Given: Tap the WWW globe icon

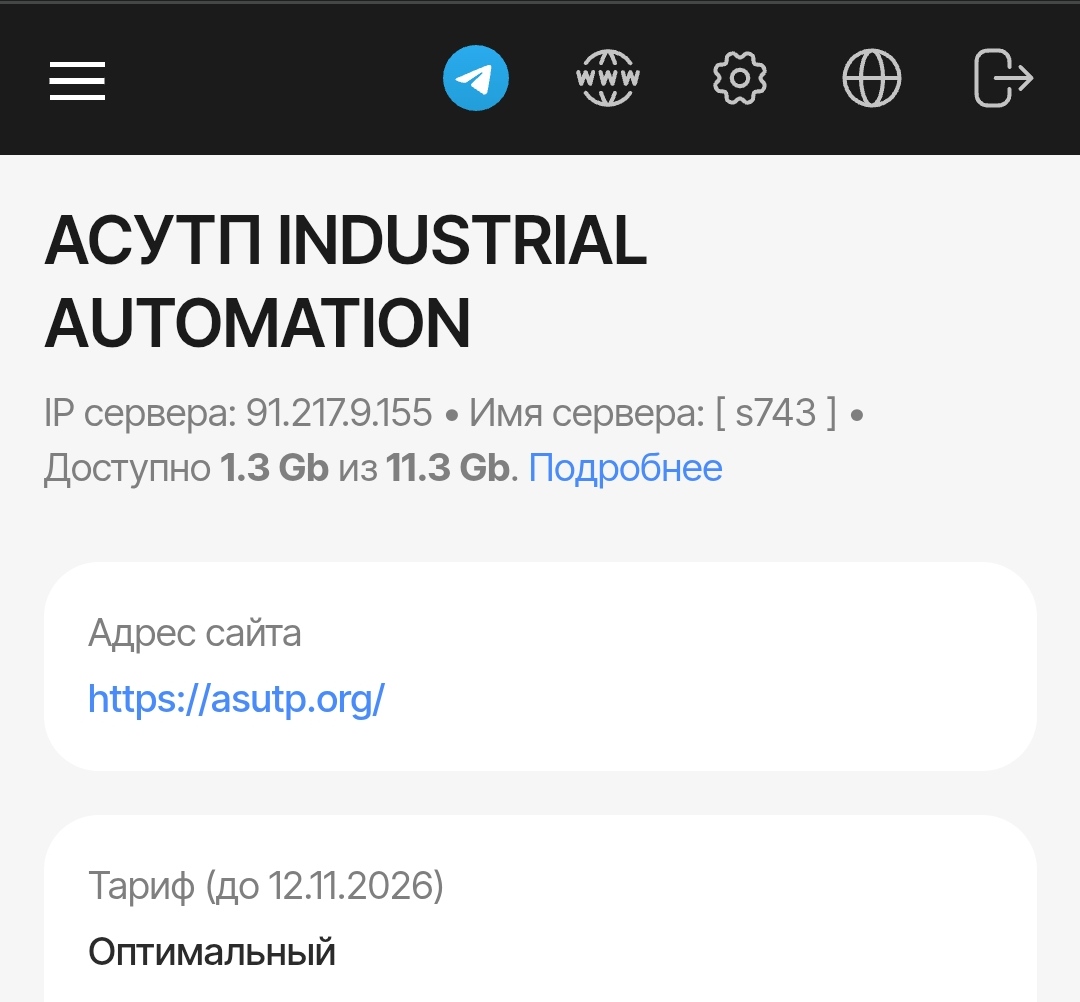Looking at the screenshot, I should coord(609,78).
